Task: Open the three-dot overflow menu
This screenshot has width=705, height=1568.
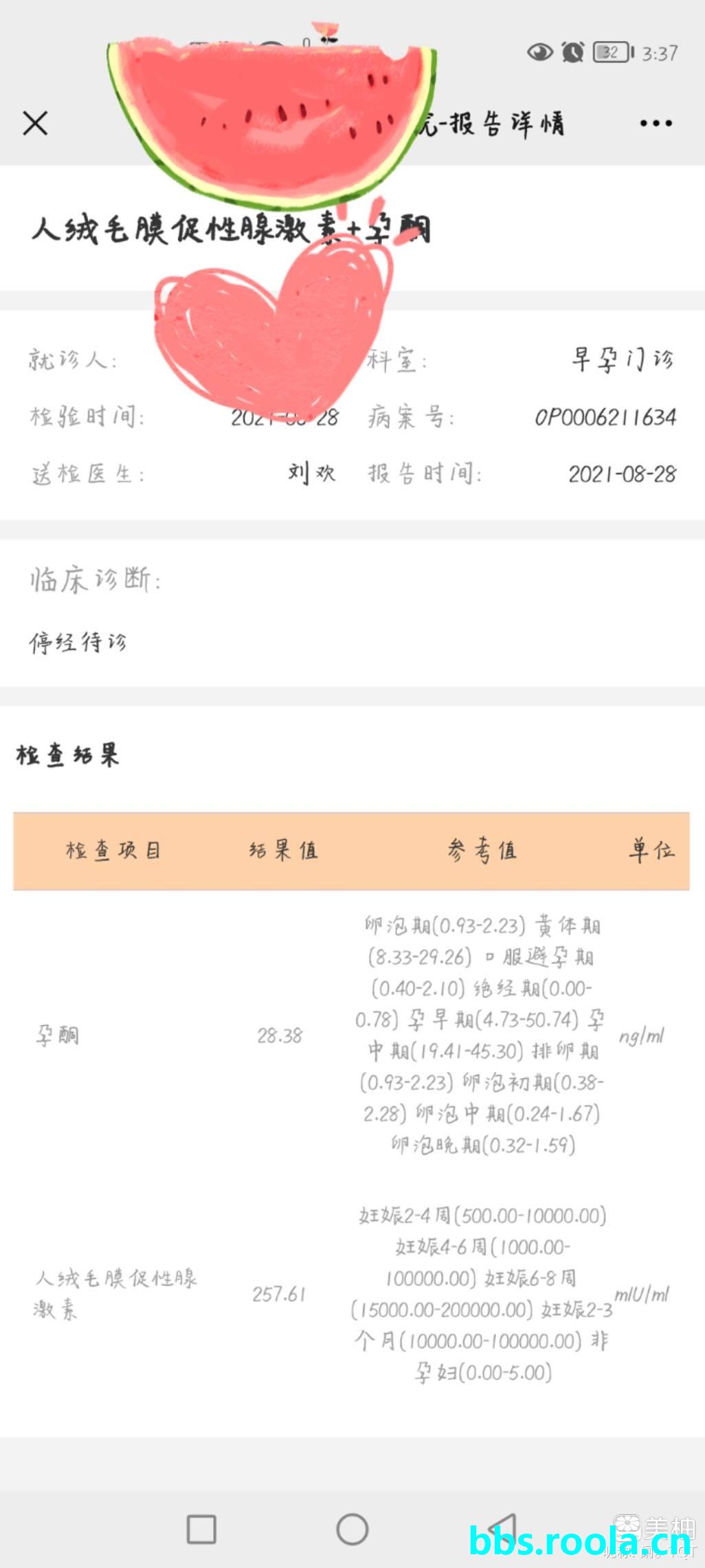Action: (x=656, y=124)
